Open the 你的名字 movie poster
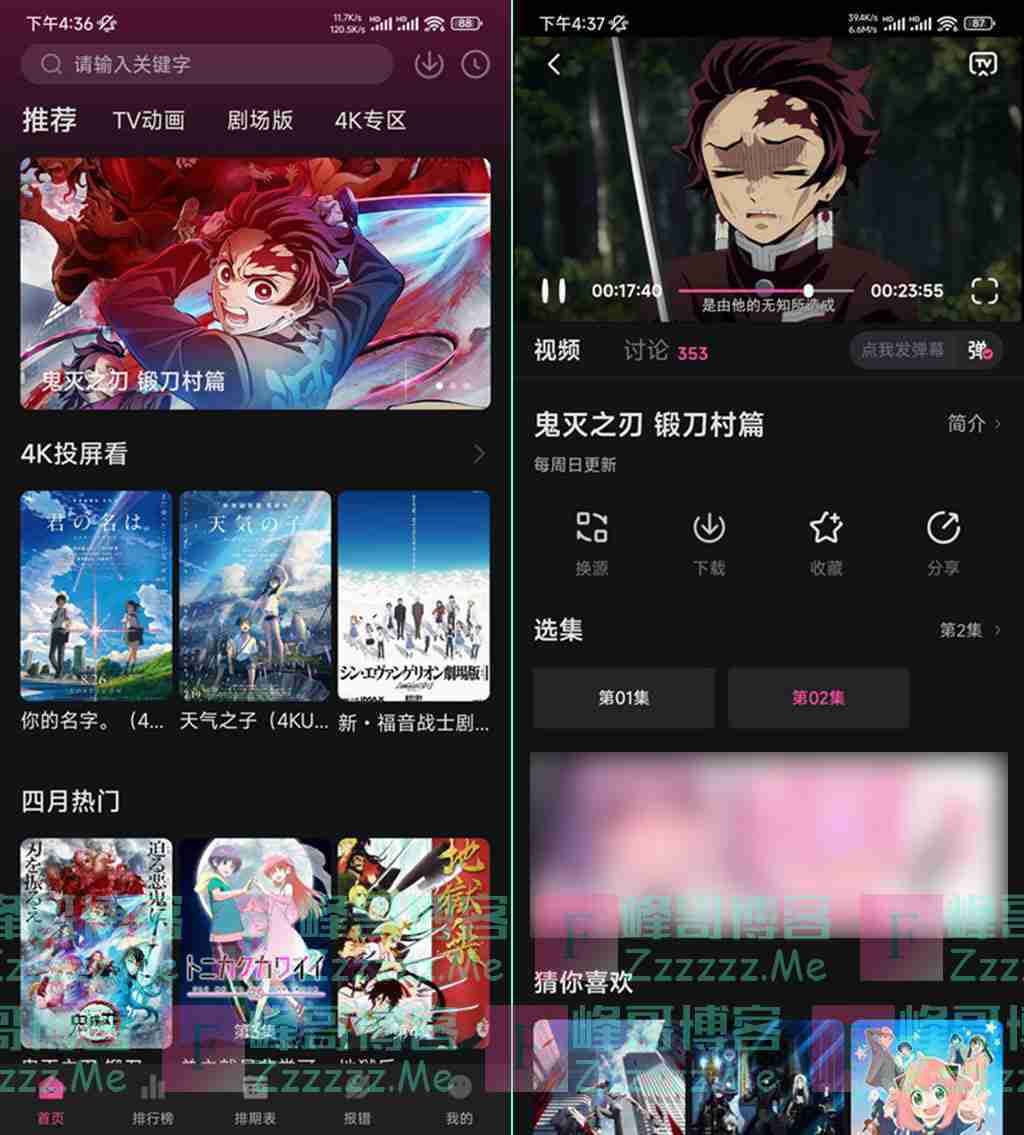This screenshot has width=1024, height=1135. coord(96,595)
